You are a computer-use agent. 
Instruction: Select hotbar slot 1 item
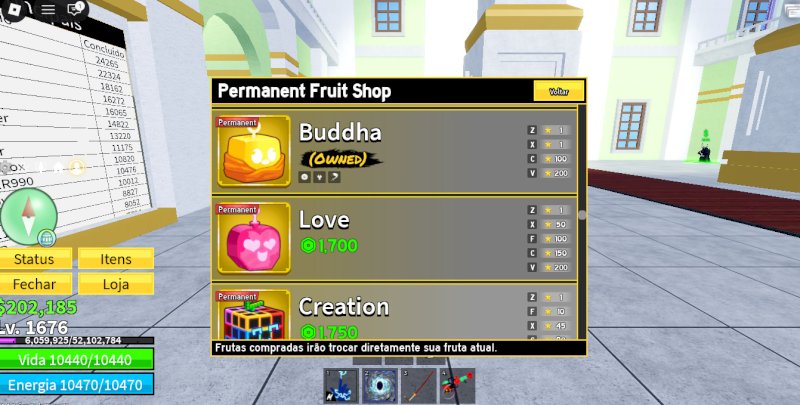pyautogui.click(x=341, y=385)
